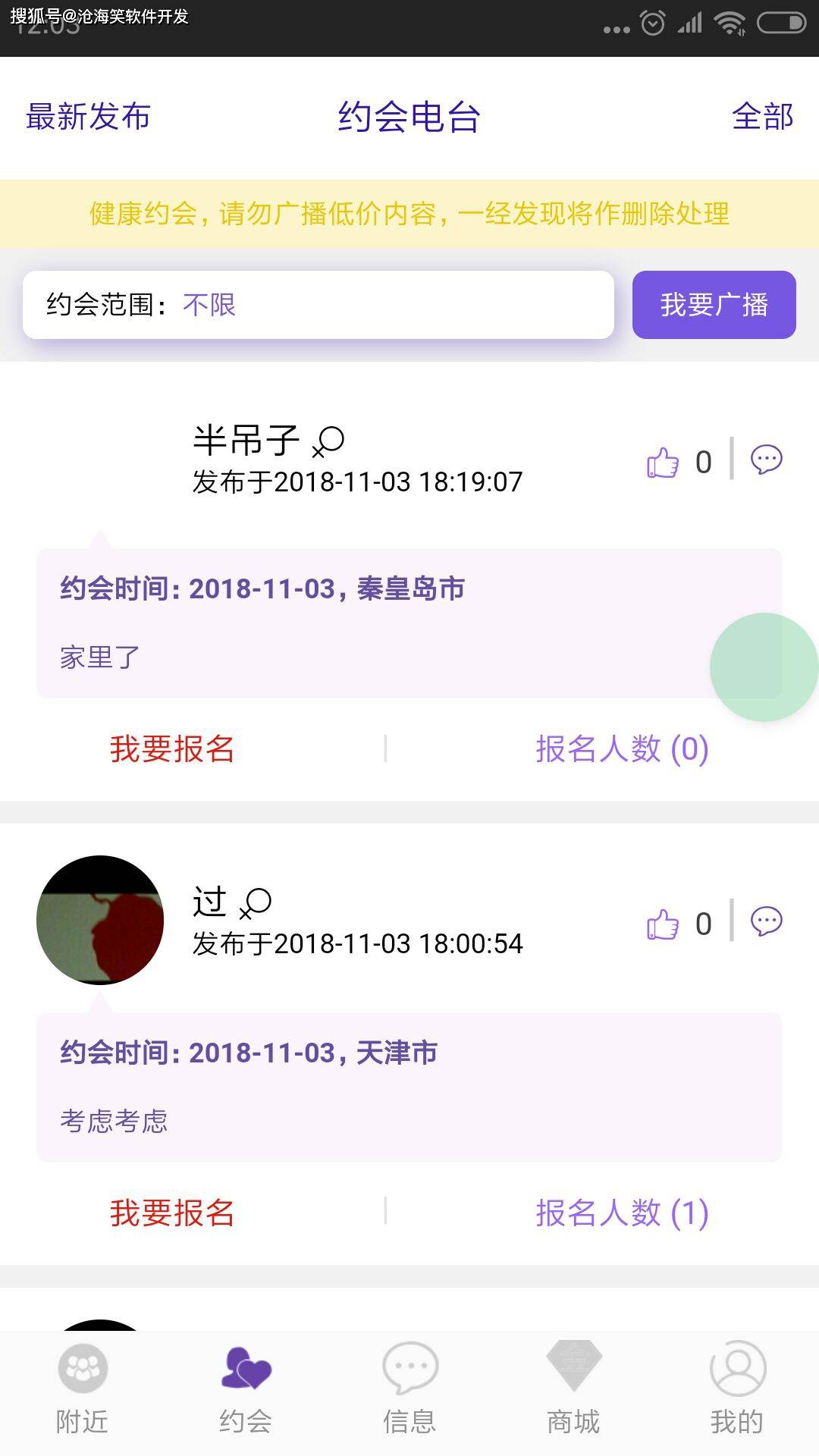Viewport: 819px width, 1456px height.
Task: Tap the 我要广播 button
Action: 714,305
